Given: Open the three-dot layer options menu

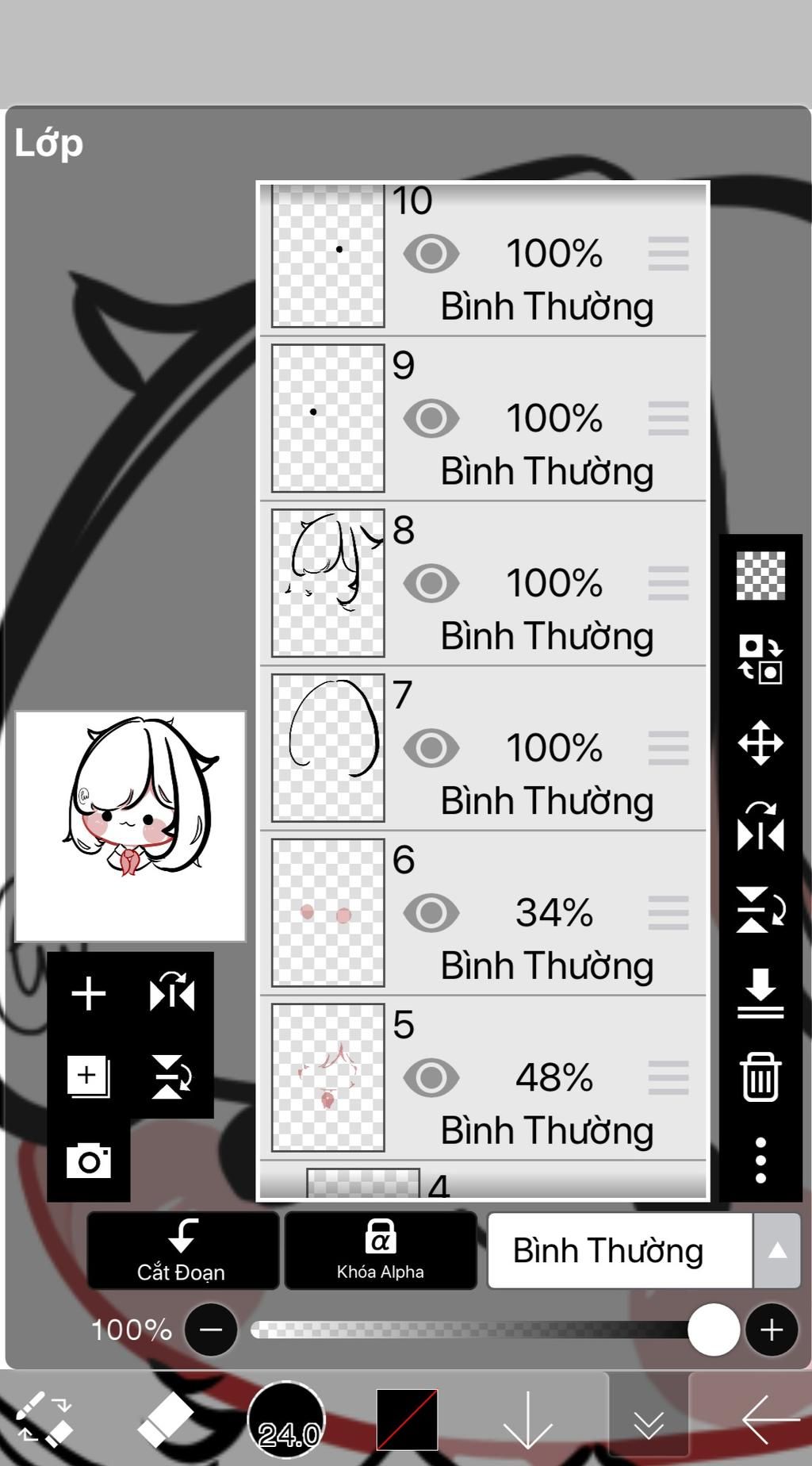Looking at the screenshot, I should 760,1160.
